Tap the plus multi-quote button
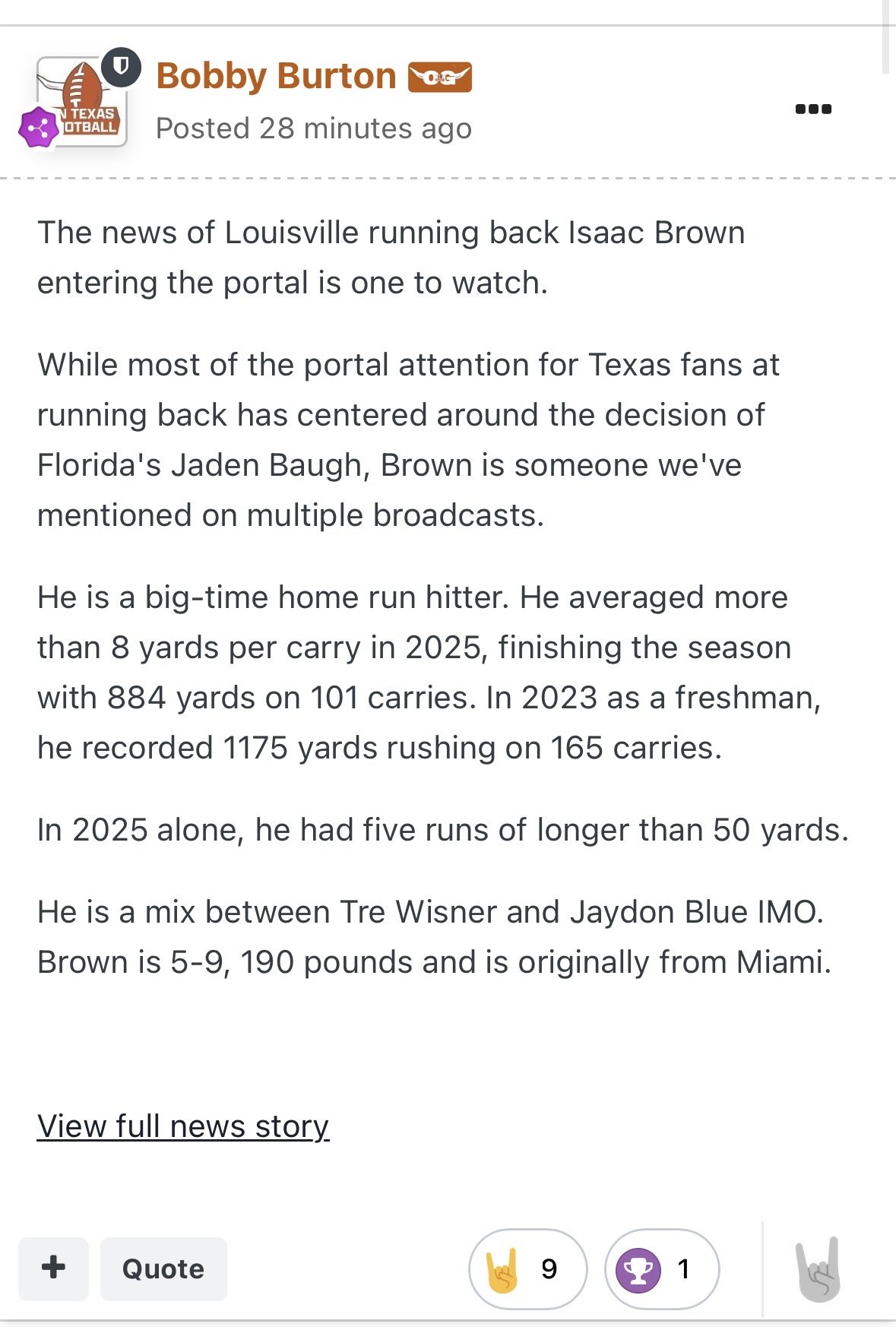Screen dimensions: 896x1327 coord(53,1268)
